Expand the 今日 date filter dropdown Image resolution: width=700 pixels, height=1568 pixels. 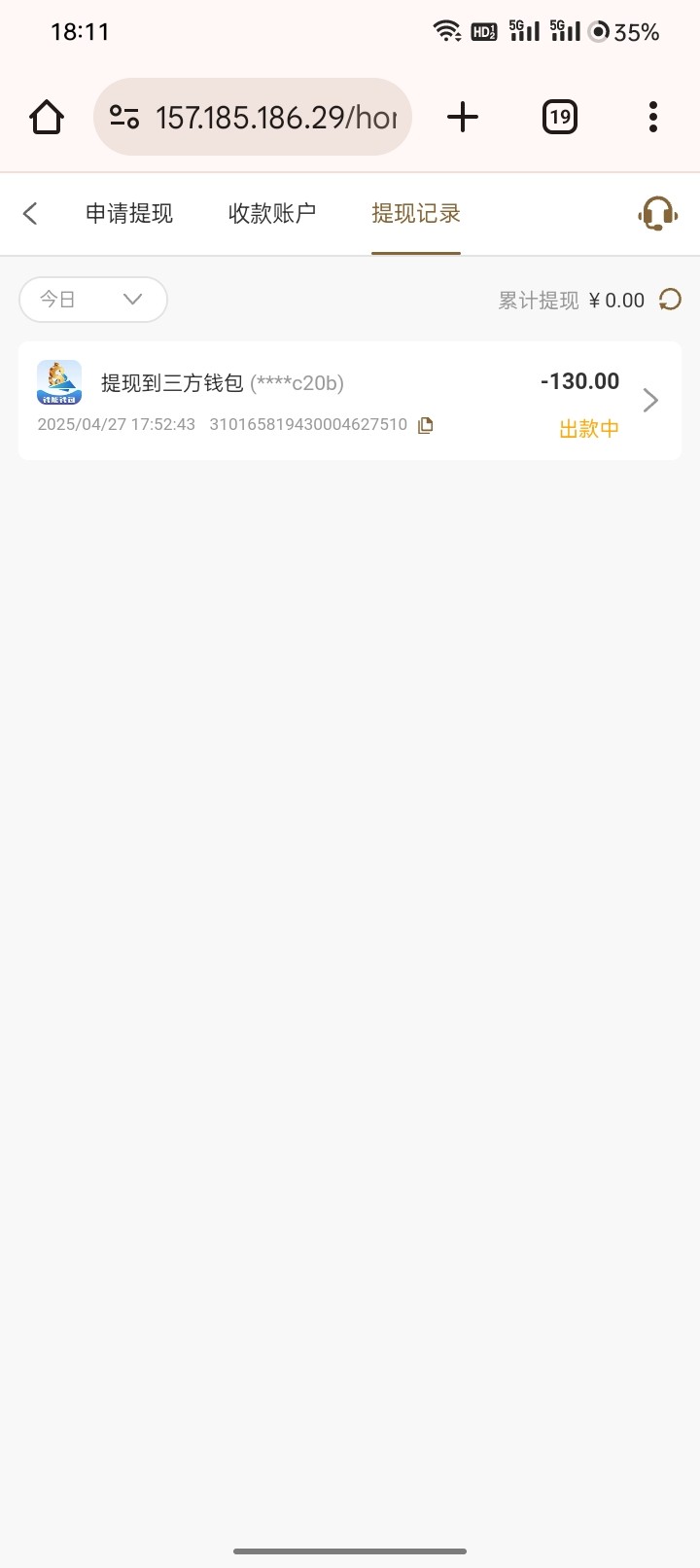click(x=93, y=300)
